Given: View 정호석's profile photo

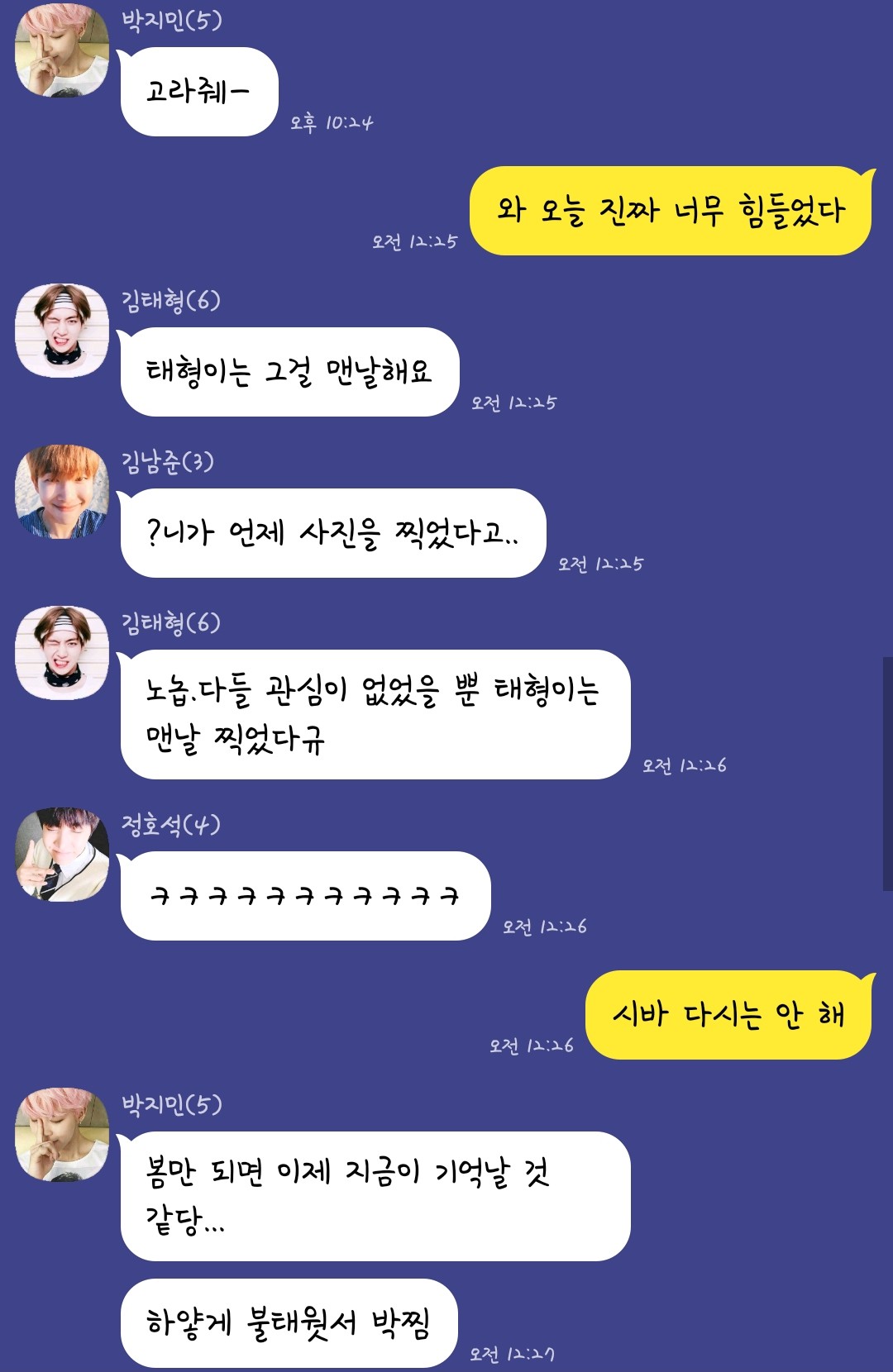Looking at the screenshot, I should click(x=62, y=855).
